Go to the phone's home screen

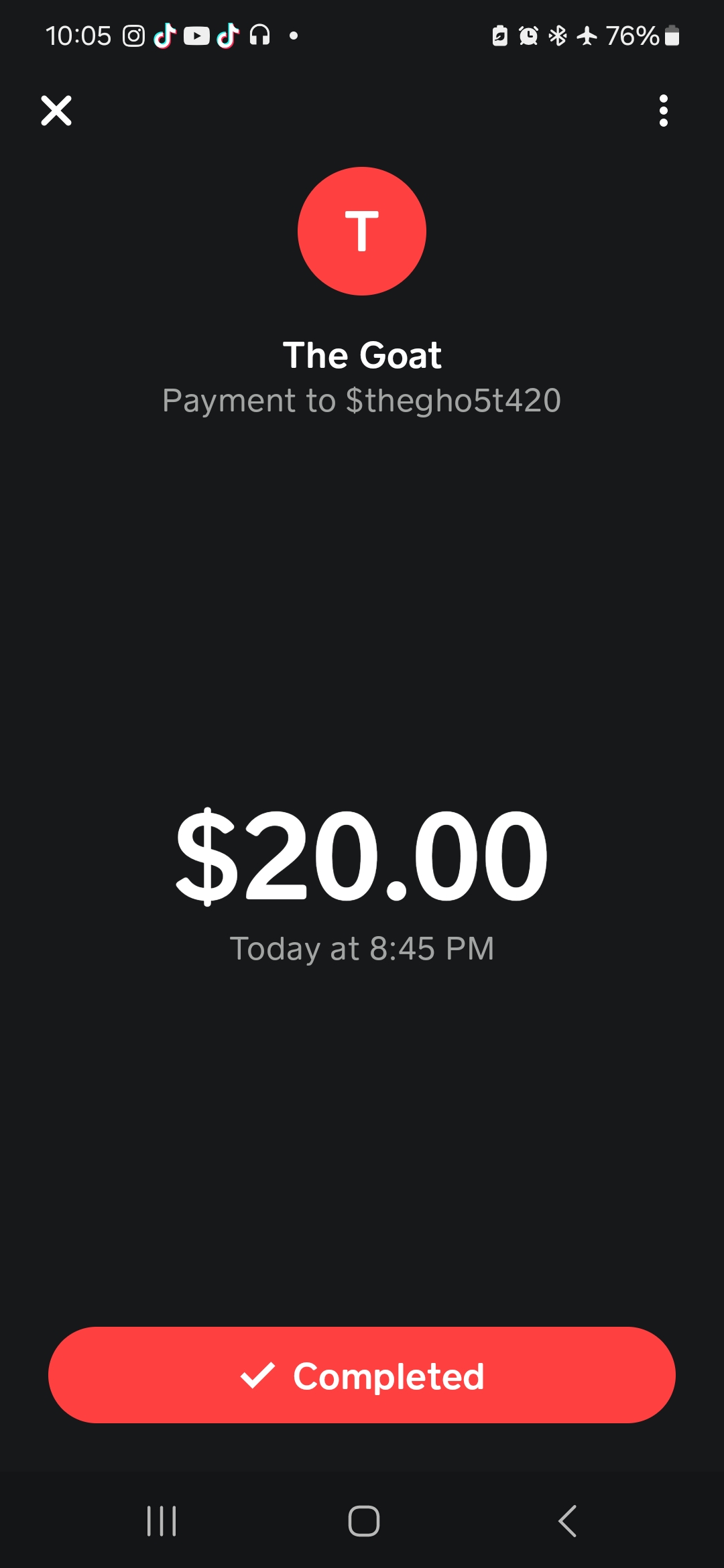click(x=363, y=1521)
